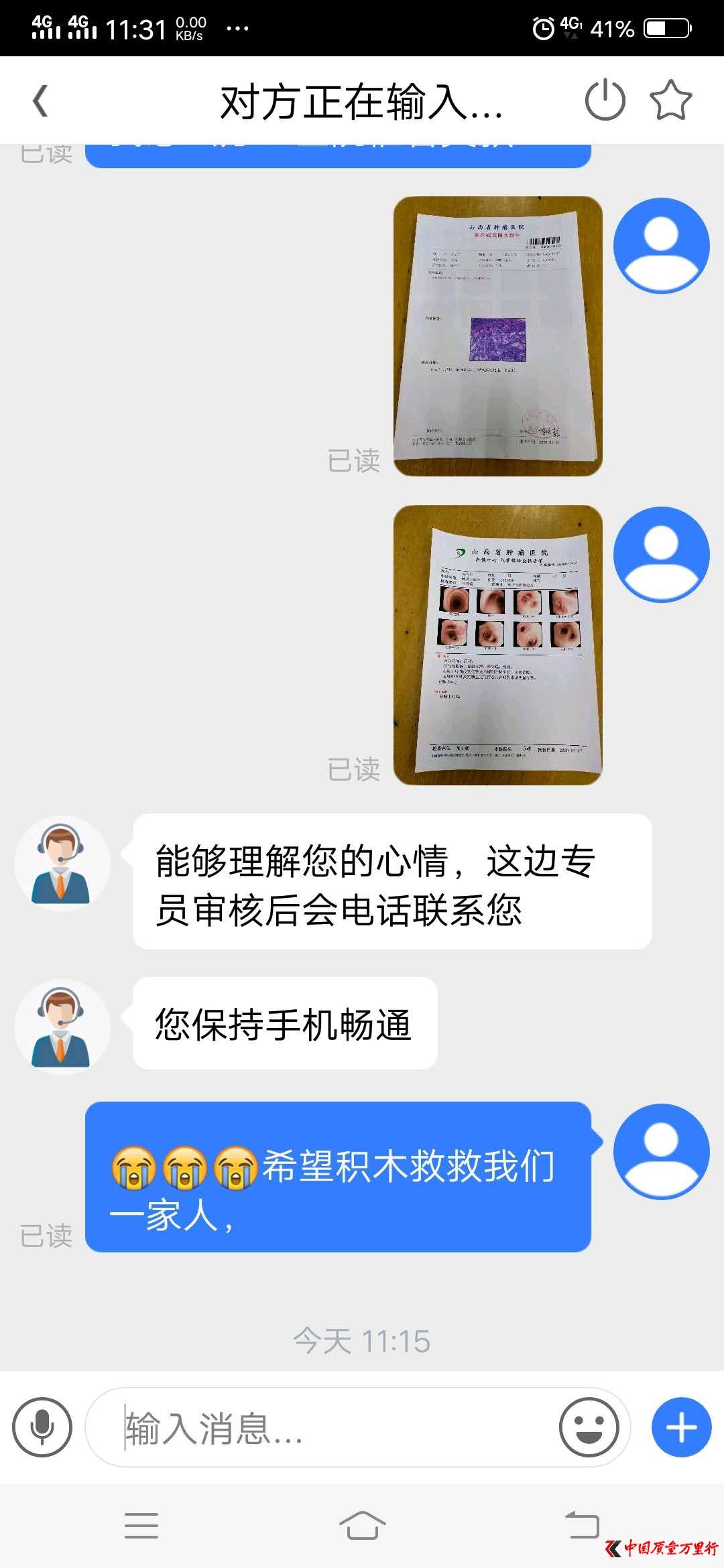724x1568 pixels.
Task: Open recent apps from navigation bar
Action: 141,1526
